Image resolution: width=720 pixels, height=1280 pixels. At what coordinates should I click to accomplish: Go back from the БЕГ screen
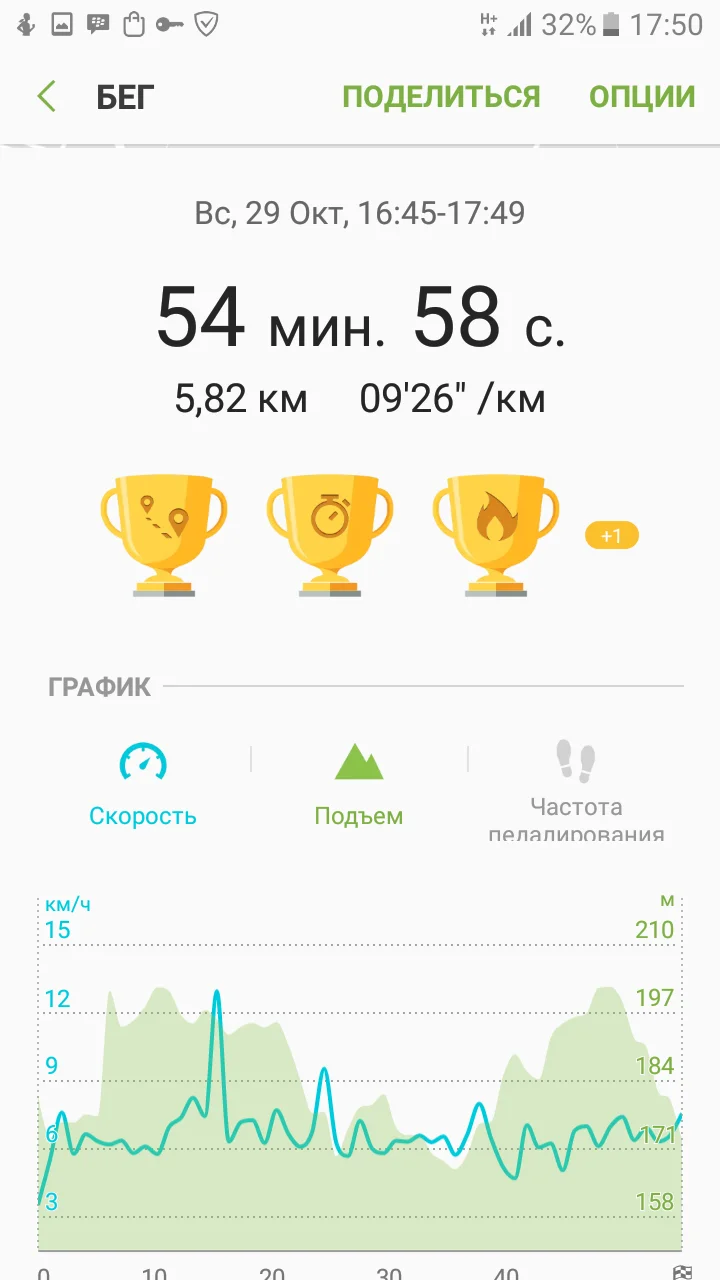(x=47, y=97)
